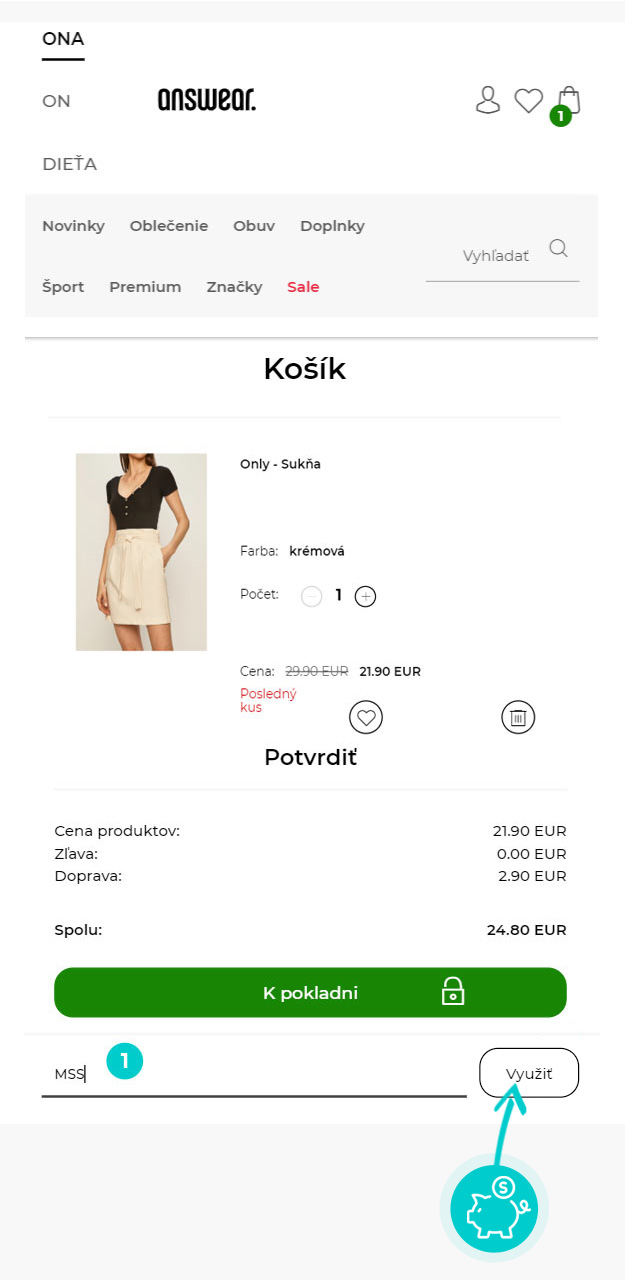Open the shopping bag icon
625x1280 pixels.
pos(569,100)
